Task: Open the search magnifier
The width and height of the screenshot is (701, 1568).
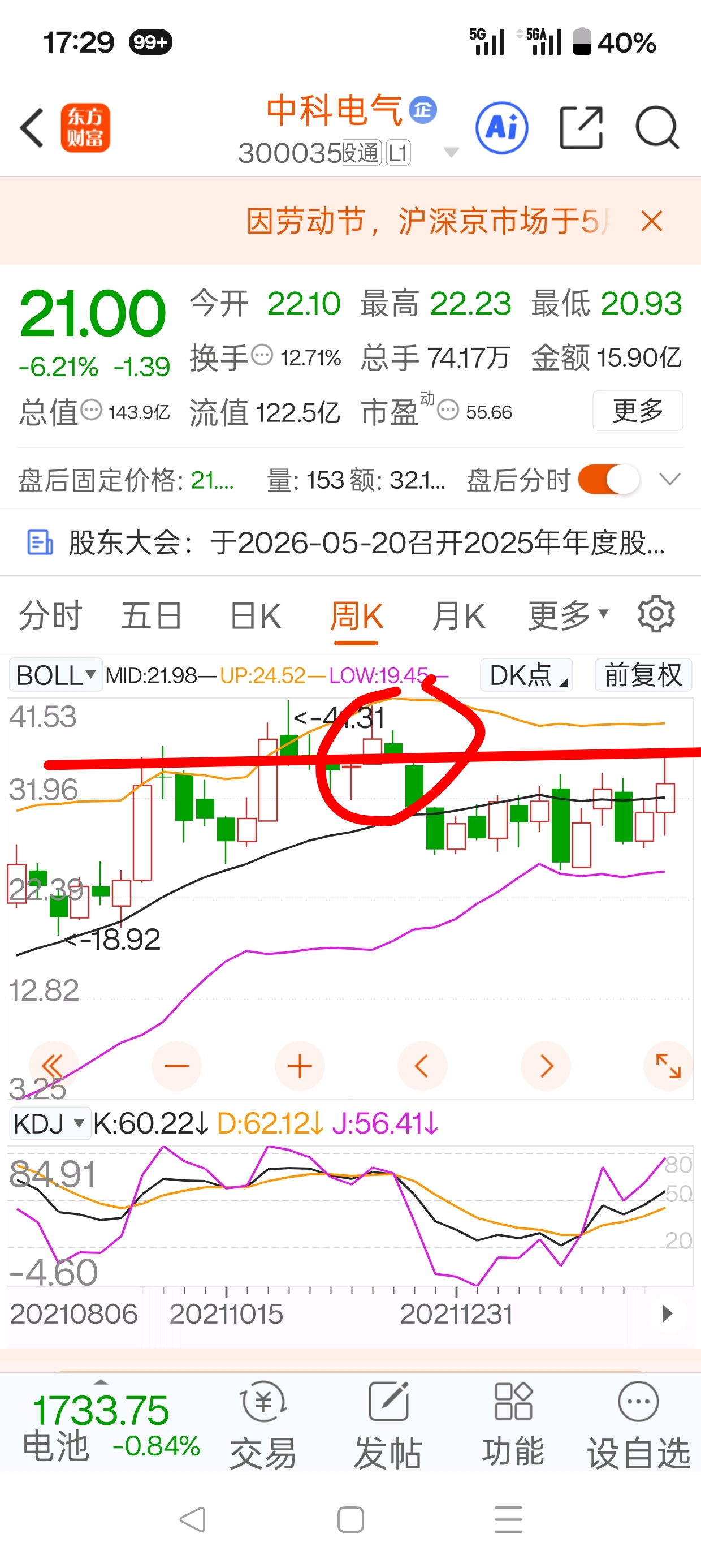Action: tap(657, 128)
